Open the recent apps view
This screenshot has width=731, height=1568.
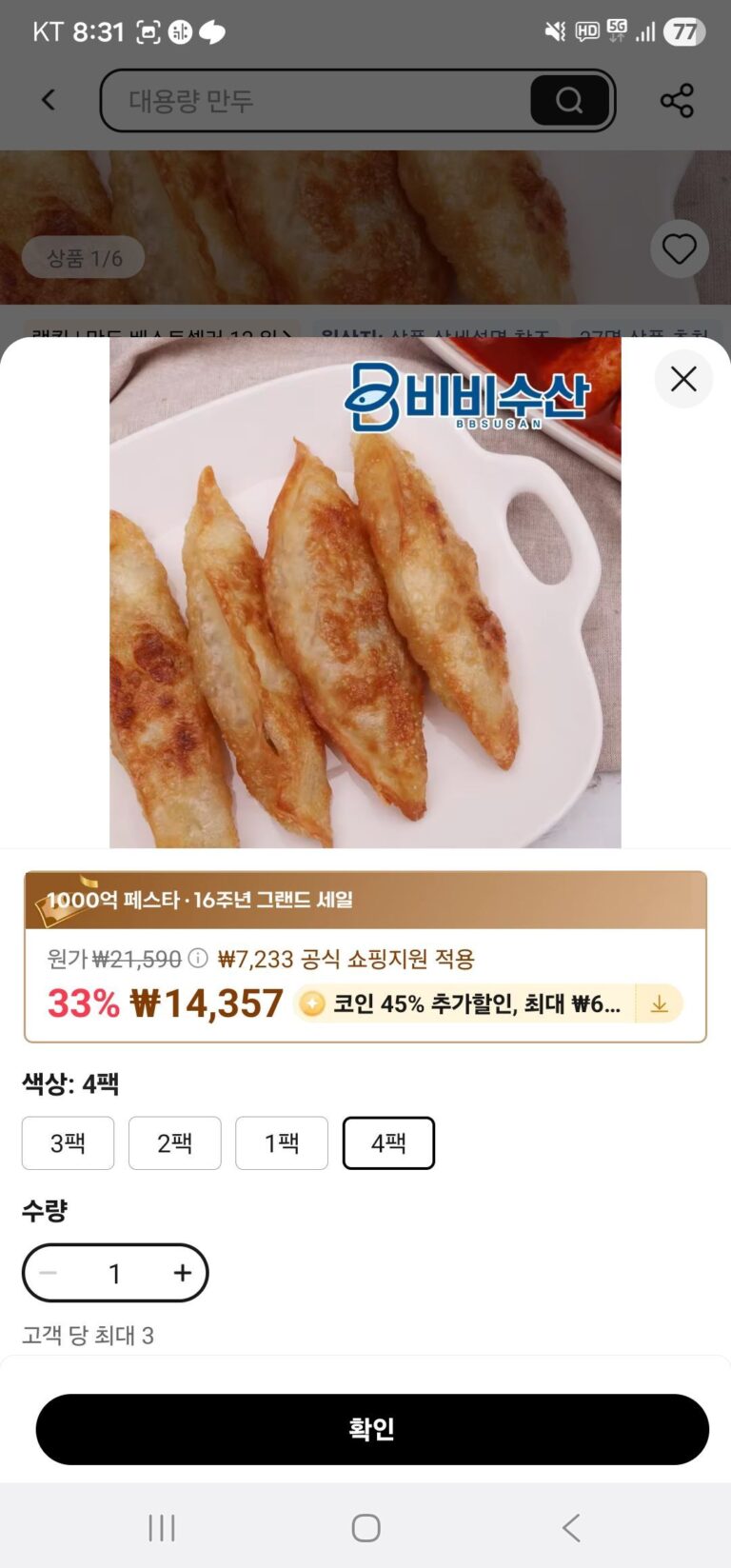162,1527
